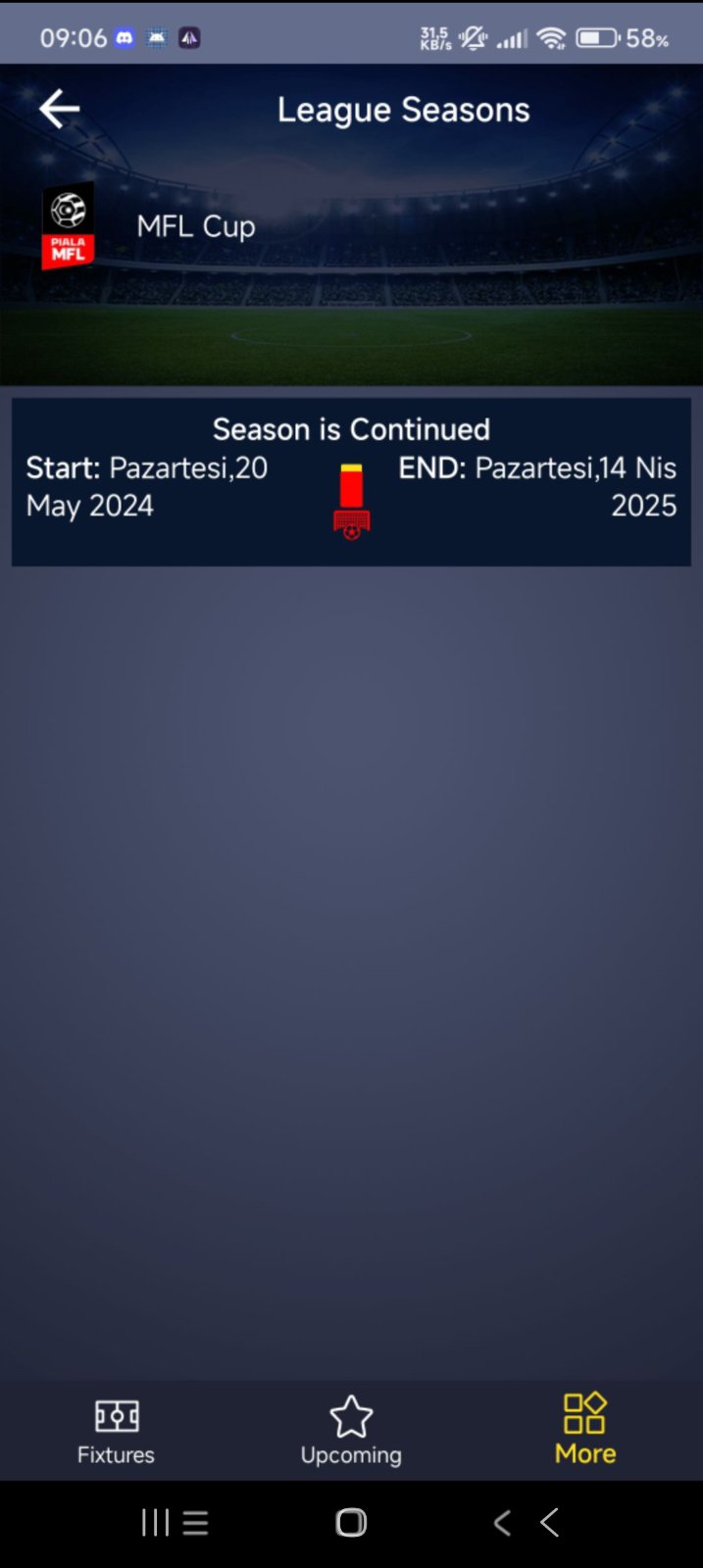Screen dimensions: 703x1568
Task: Select the More tab
Action: 585,1431
